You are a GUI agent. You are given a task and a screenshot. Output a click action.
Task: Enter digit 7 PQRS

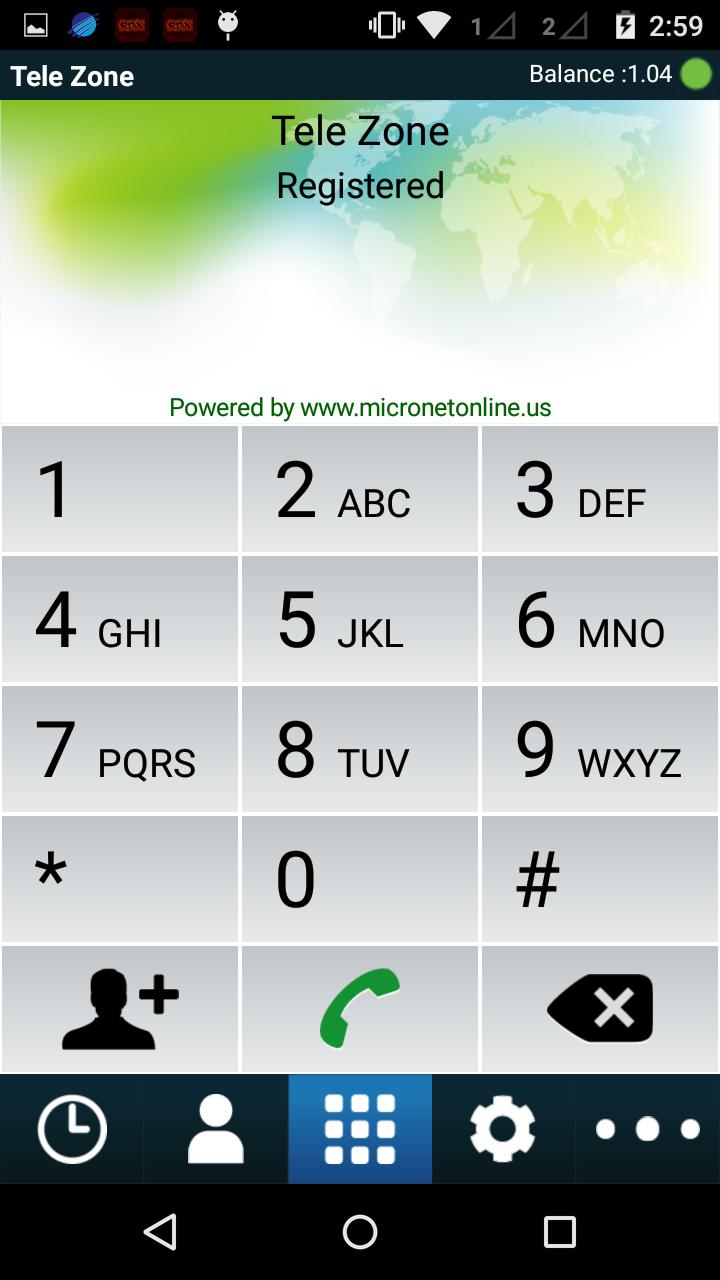point(120,750)
